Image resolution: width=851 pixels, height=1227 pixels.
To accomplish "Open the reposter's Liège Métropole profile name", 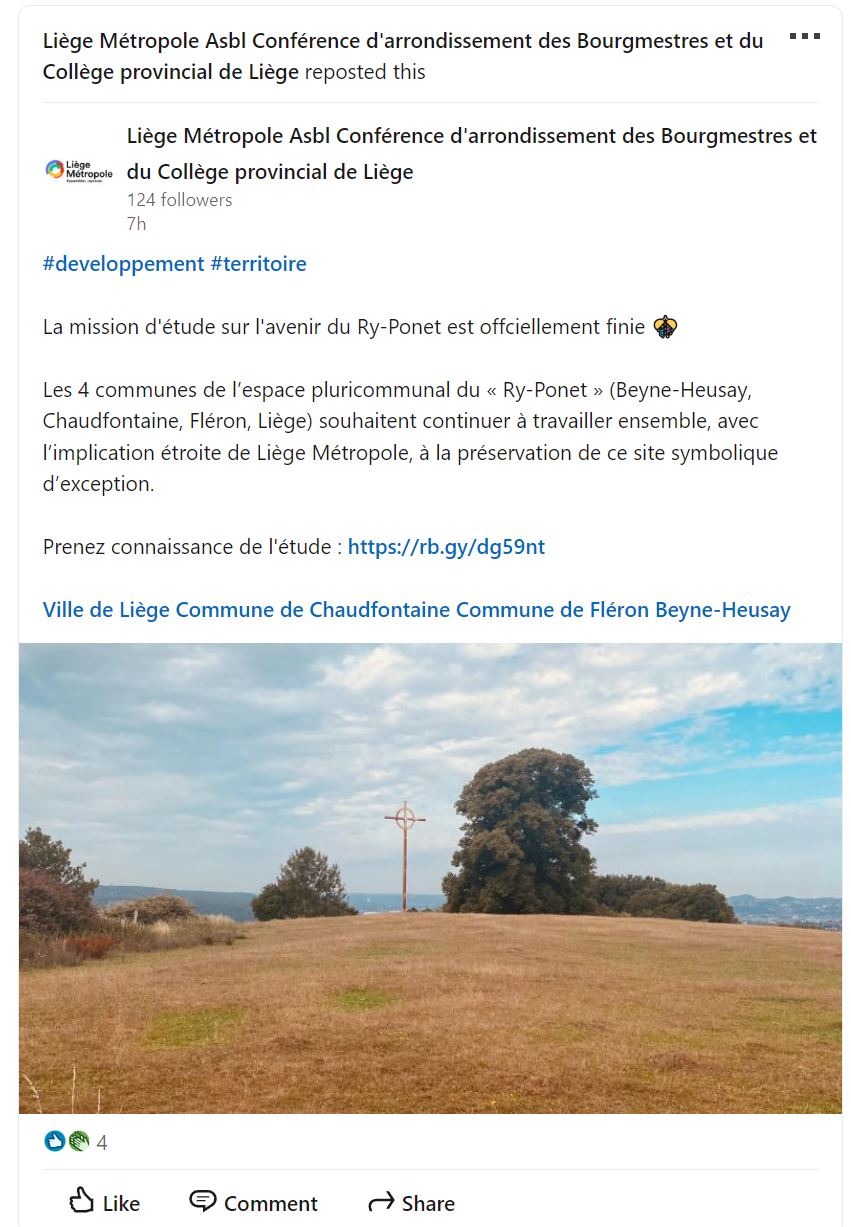I will (x=402, y=41).
